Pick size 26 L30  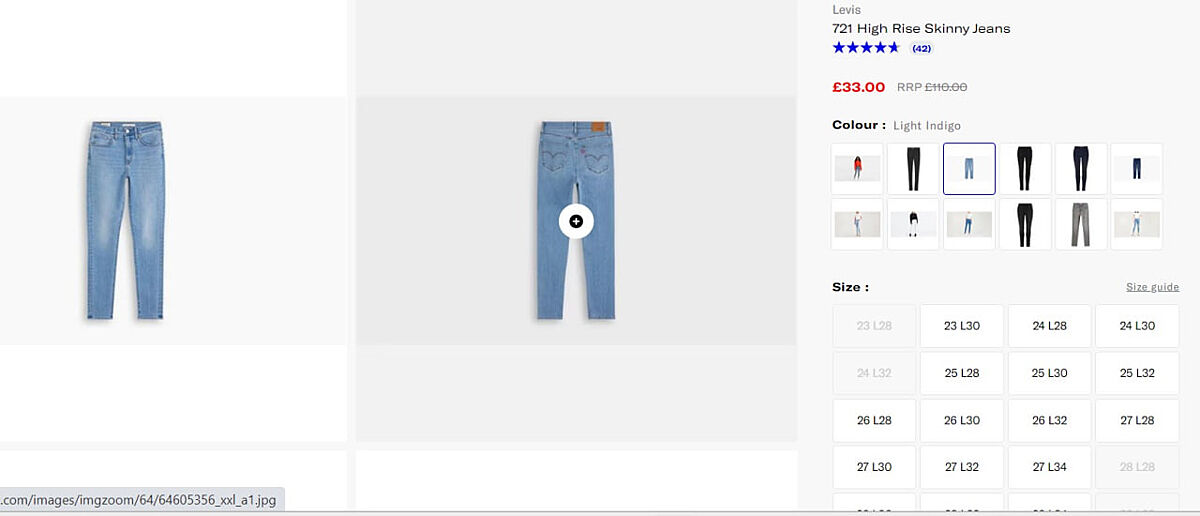[961, 420]
